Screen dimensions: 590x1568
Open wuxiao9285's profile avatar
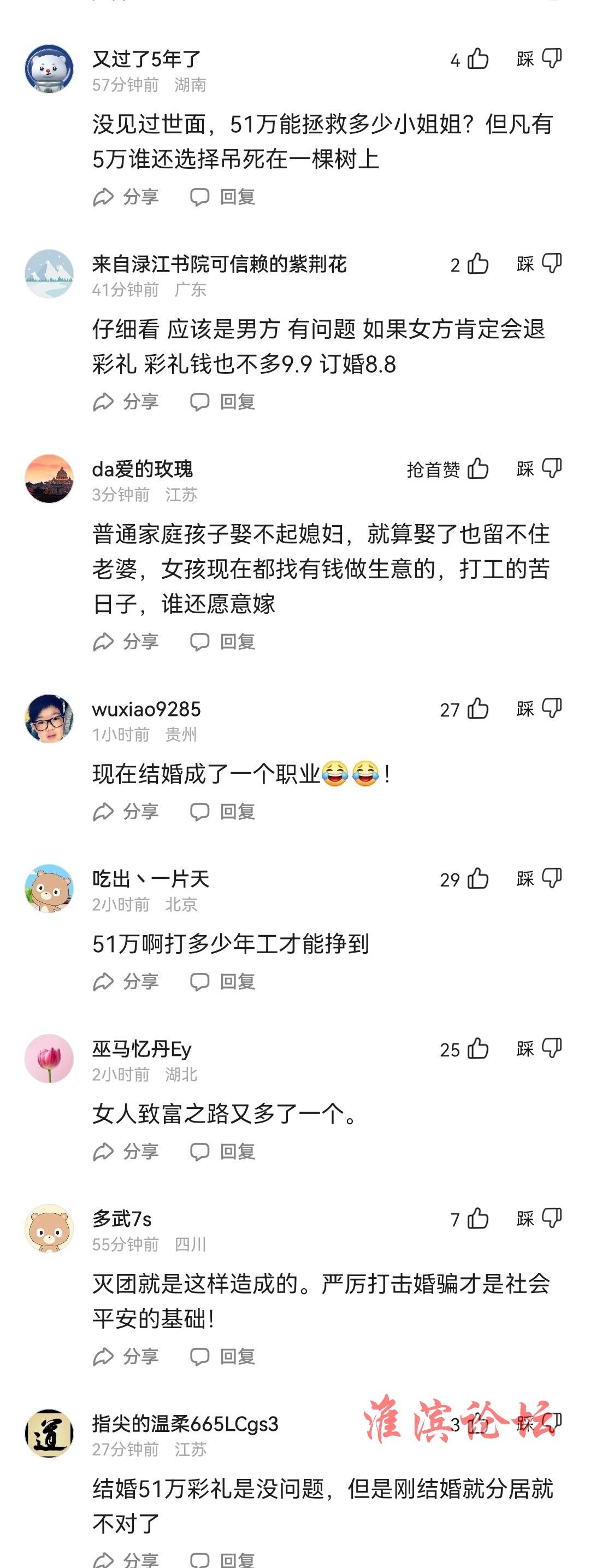49,718
